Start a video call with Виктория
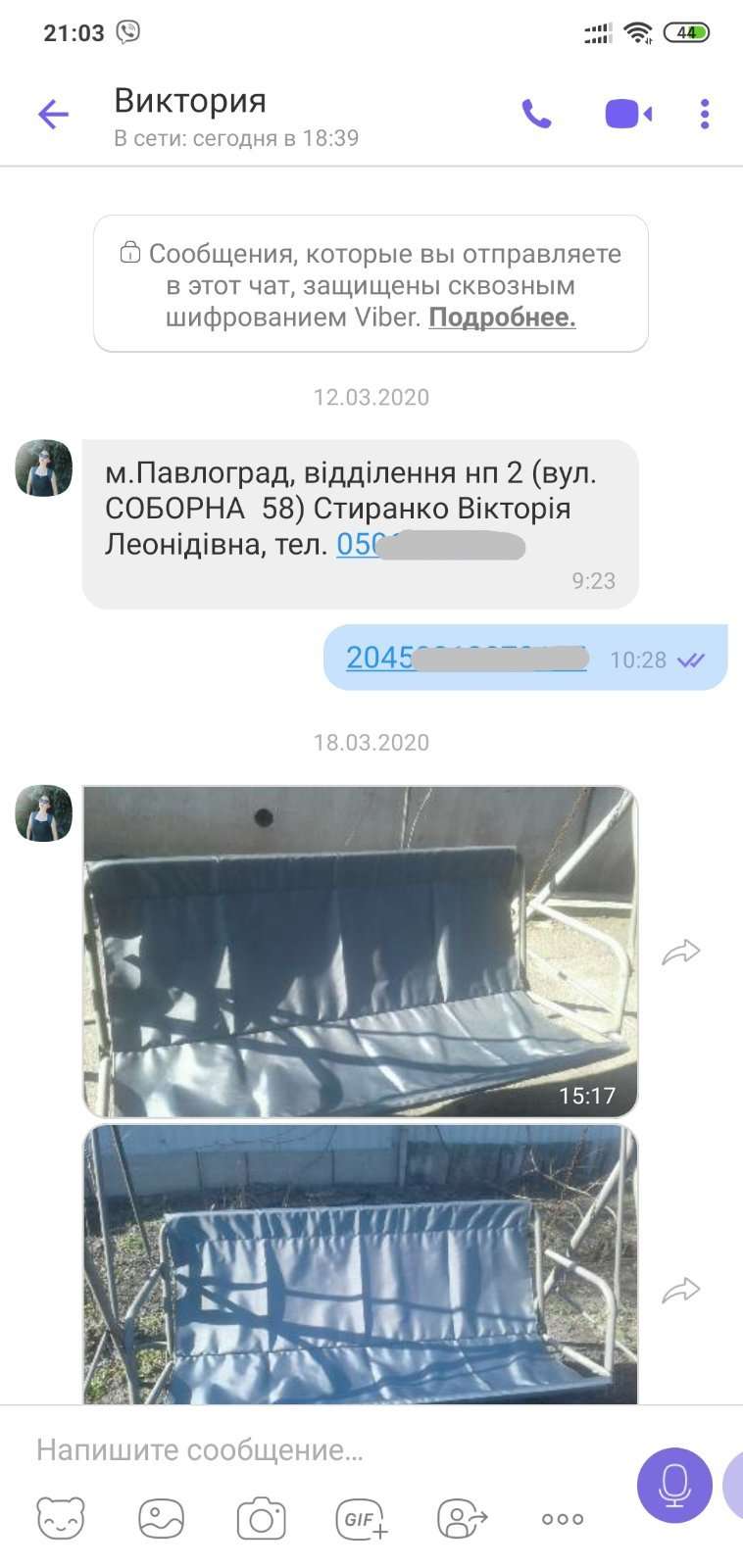This screenshot has height=1568, width=743. (x=627, y=115)
